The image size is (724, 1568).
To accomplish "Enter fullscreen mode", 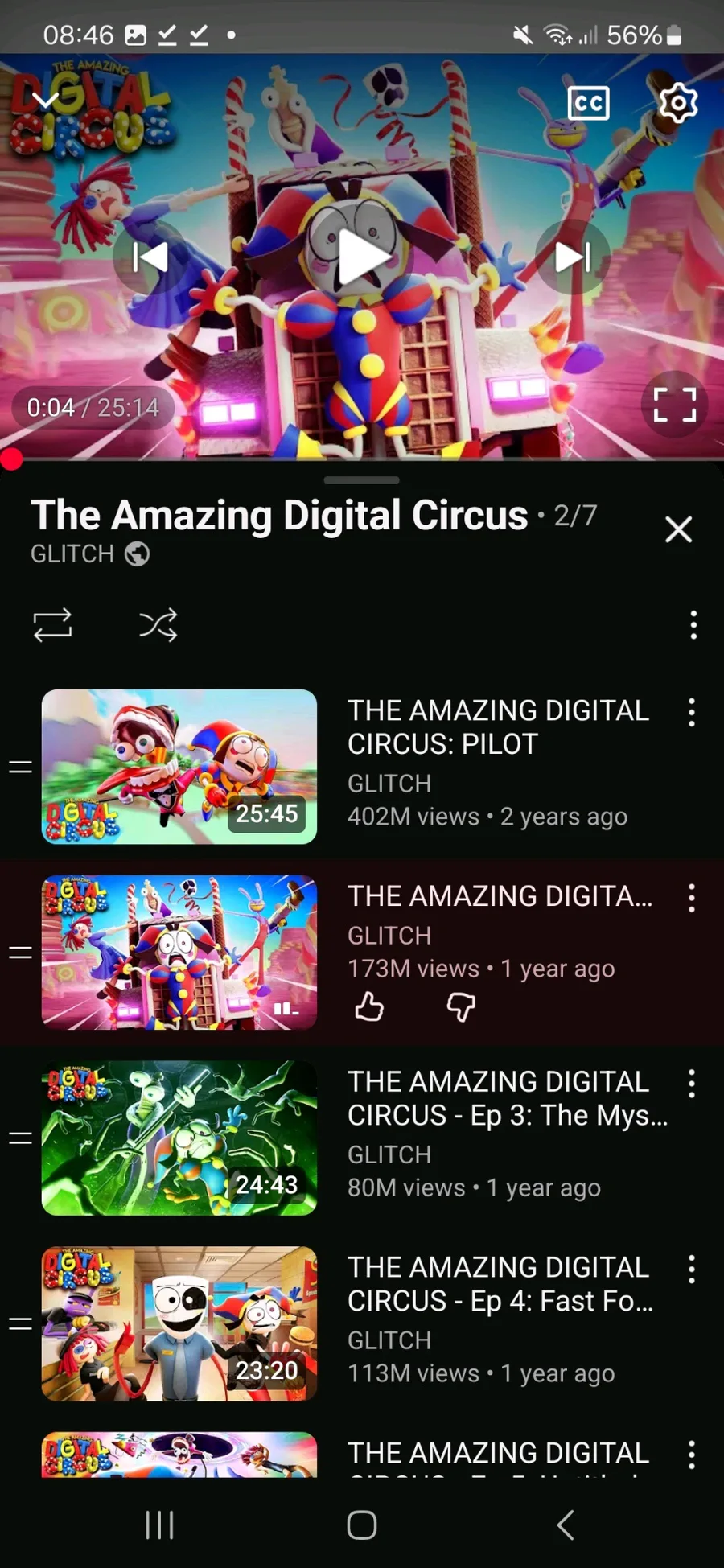I will tap(674, 405).
